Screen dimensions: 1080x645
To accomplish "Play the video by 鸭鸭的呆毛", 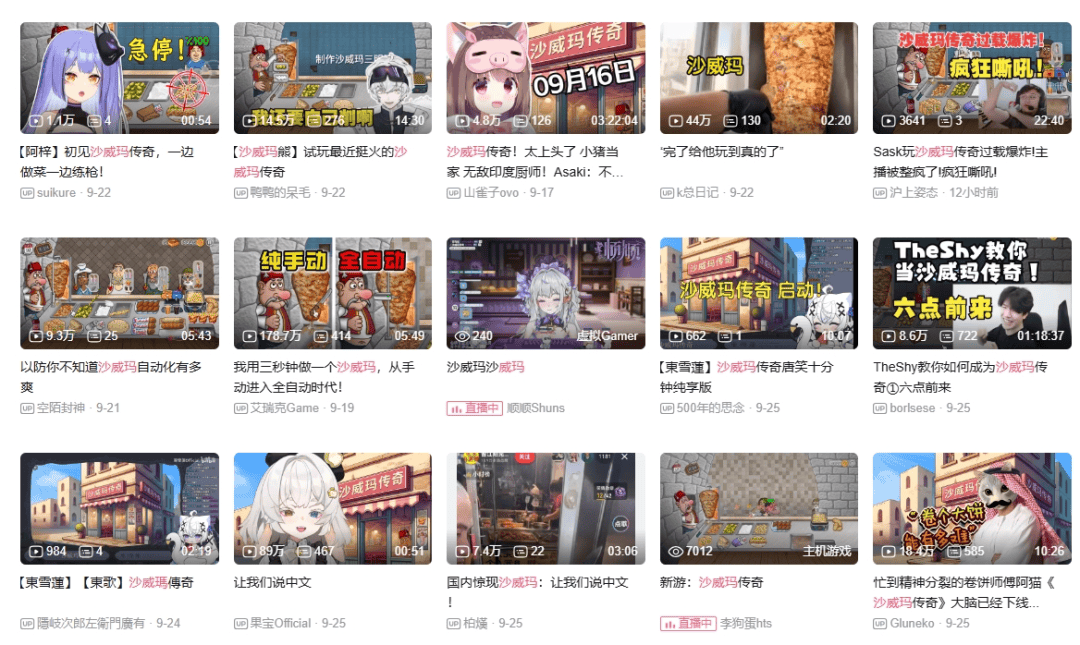I will 332,78.
